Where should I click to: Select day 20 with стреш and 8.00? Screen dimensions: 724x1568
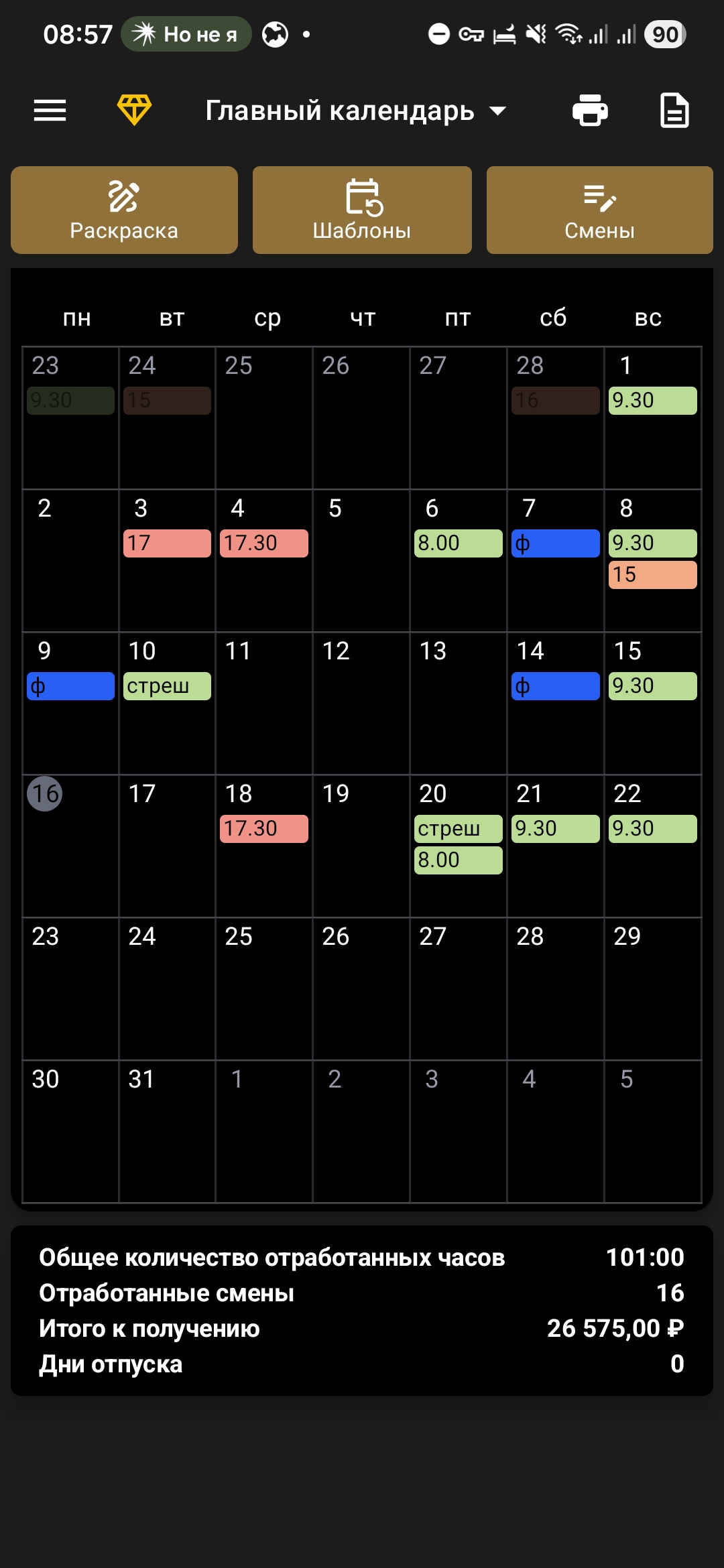(458, 846)
